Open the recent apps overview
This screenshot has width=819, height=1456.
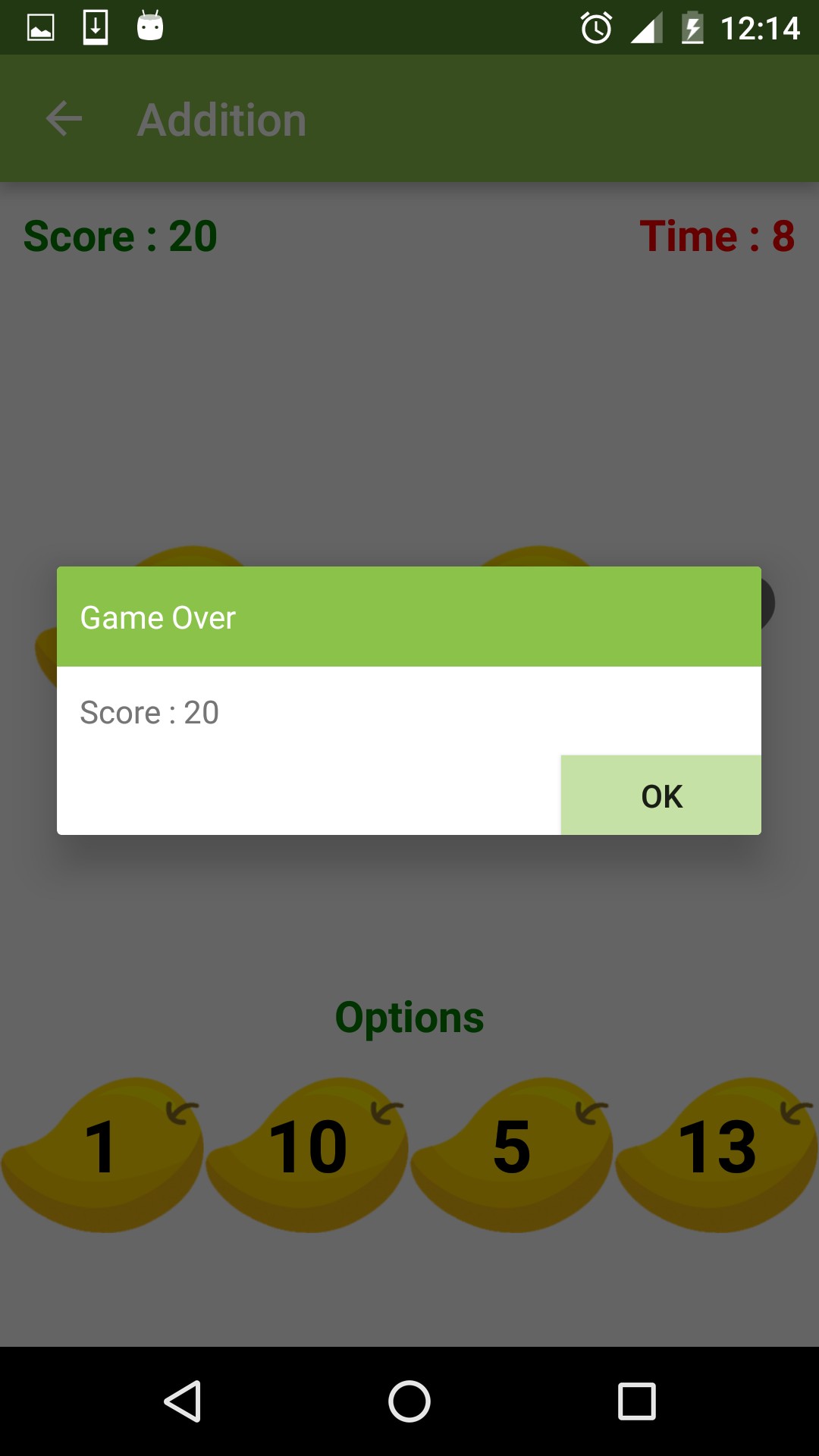[636, 1401]
